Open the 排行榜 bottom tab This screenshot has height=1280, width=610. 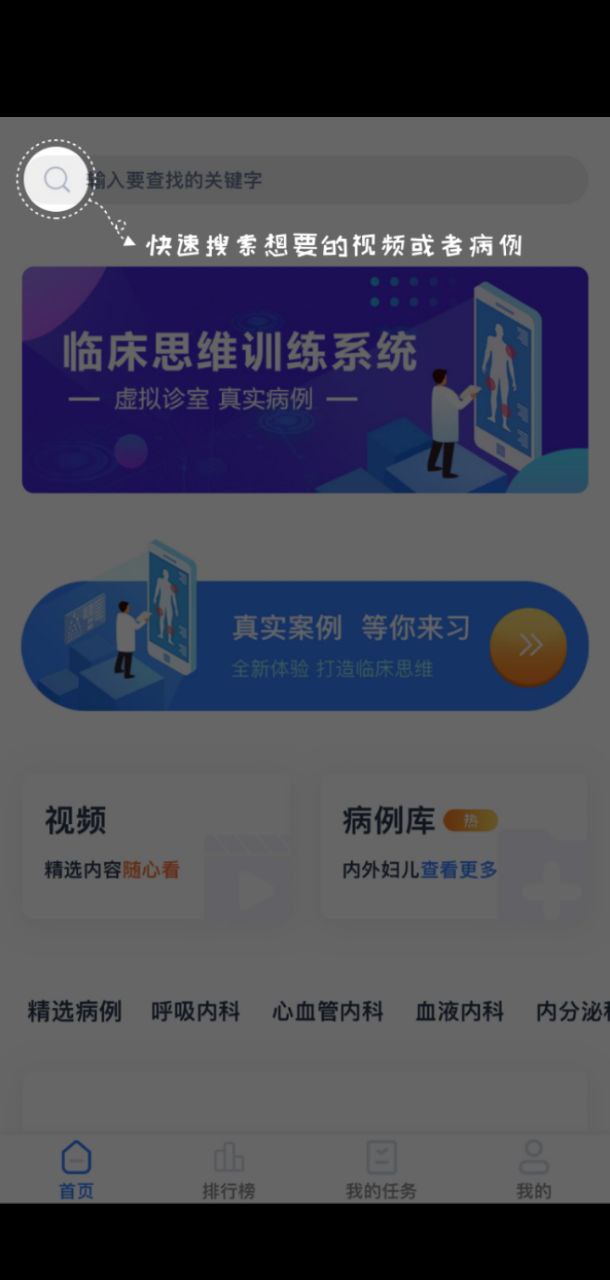(229, 1170)
